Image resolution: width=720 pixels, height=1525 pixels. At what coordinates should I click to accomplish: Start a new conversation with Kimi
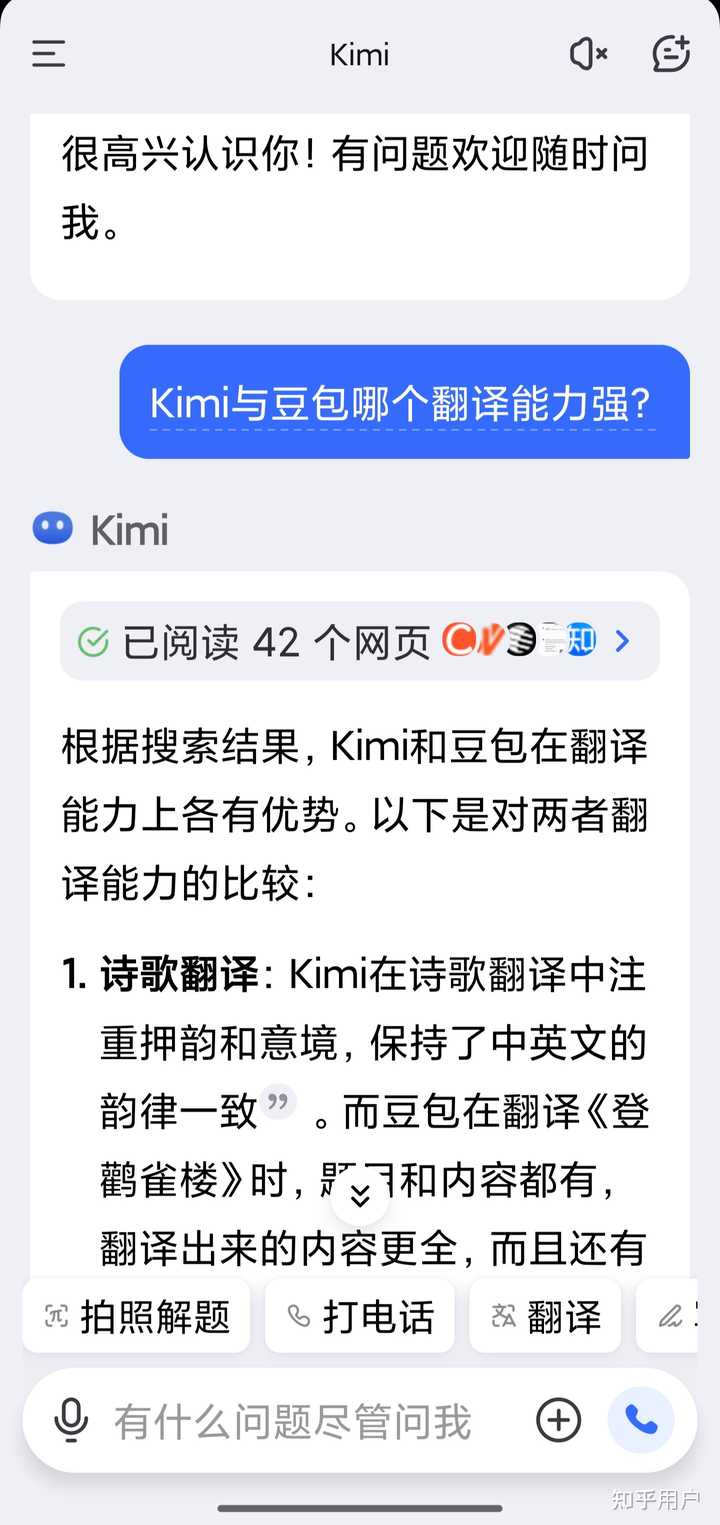670,54
